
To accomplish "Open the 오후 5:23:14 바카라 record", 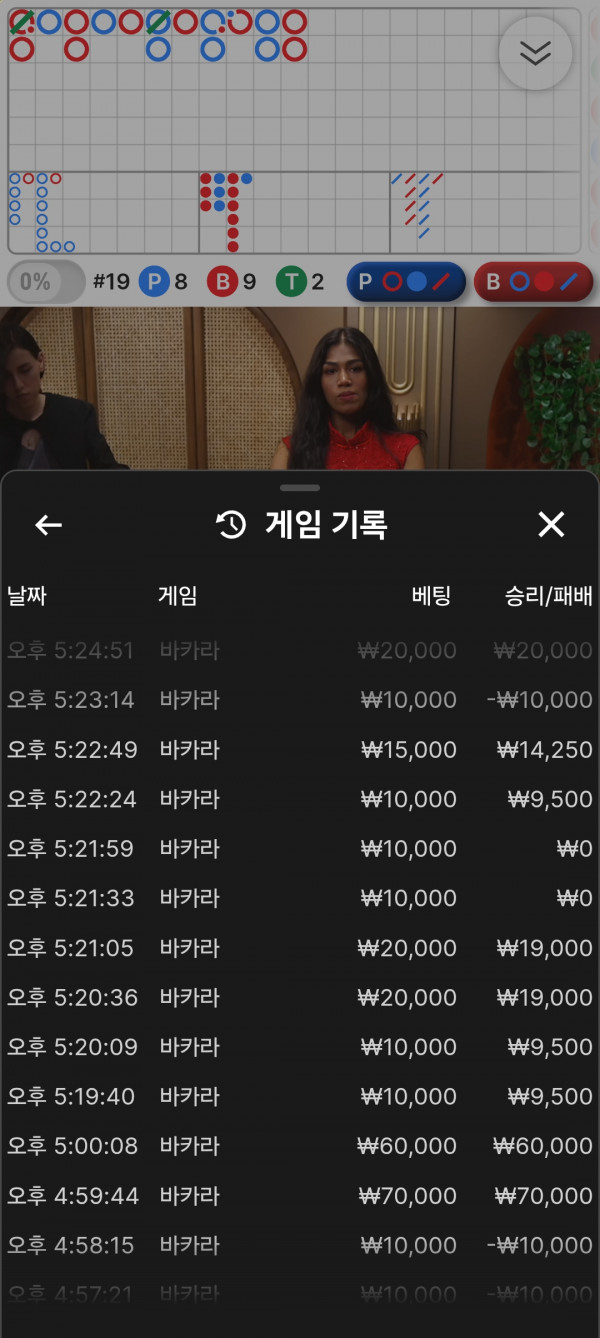I will point(300,700).
